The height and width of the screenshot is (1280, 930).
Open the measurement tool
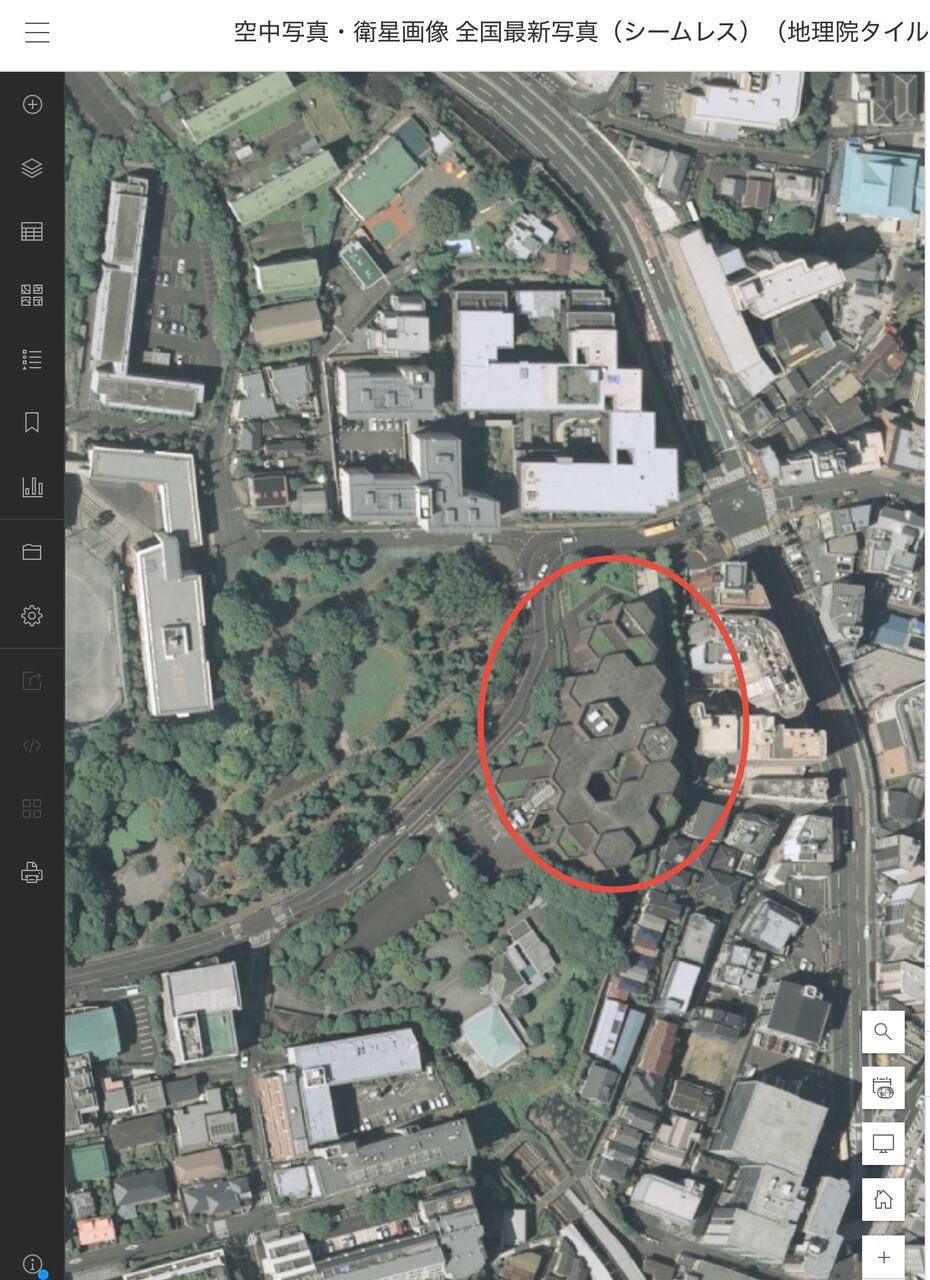click(883, 1088)
